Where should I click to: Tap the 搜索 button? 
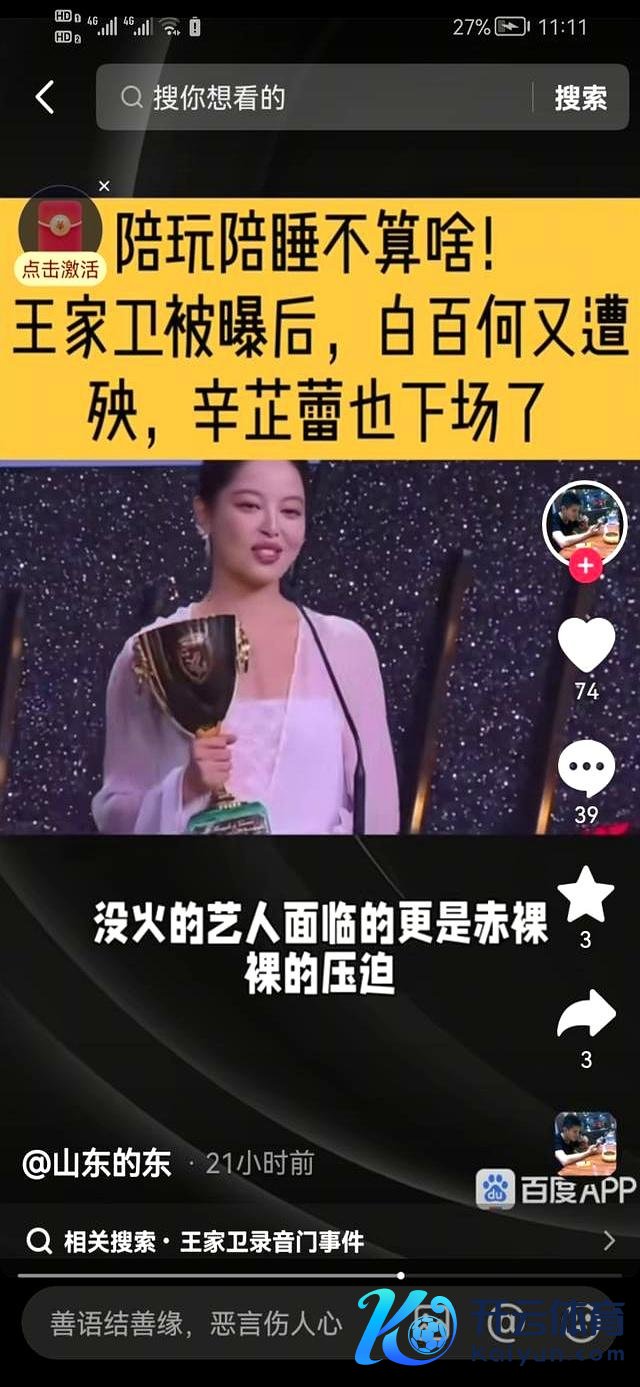coord(580,97)
